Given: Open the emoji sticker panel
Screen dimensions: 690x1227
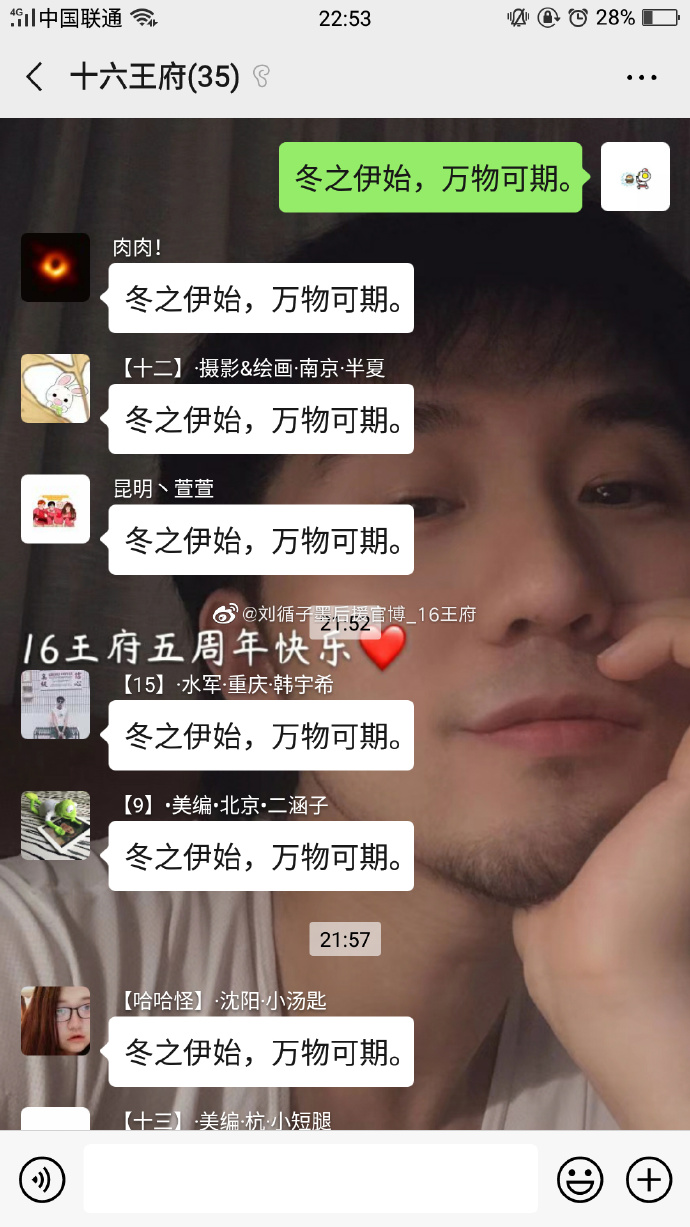Looking at the screenshot, I should (580, 1180).
